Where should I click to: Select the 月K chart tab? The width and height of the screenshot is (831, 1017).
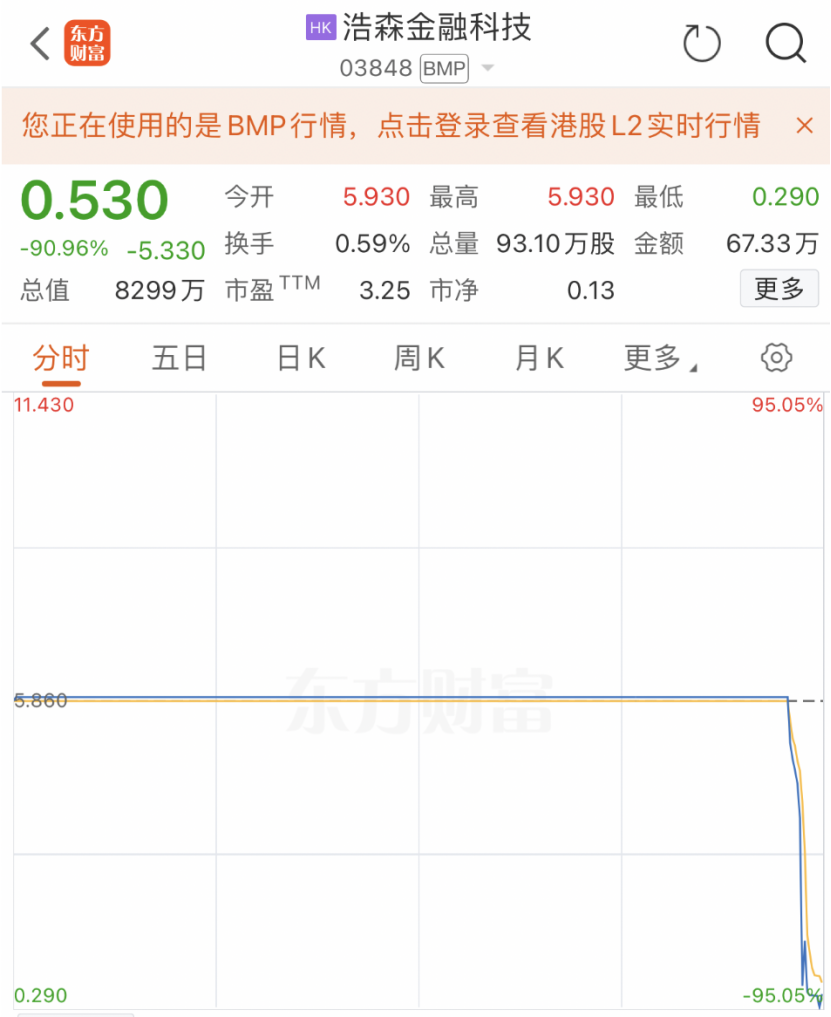[540, 358]
